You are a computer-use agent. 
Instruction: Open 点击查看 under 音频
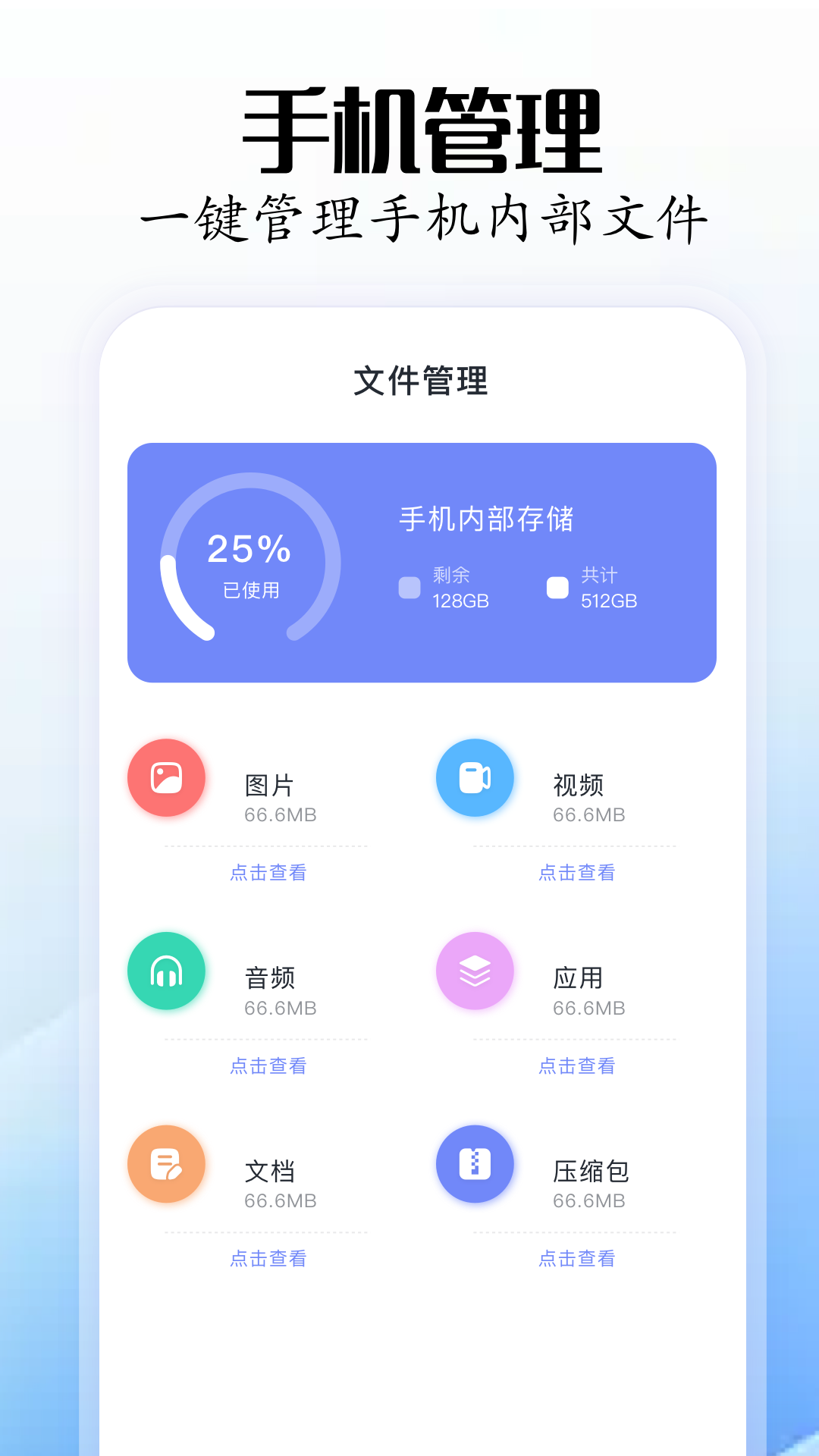269,1066
